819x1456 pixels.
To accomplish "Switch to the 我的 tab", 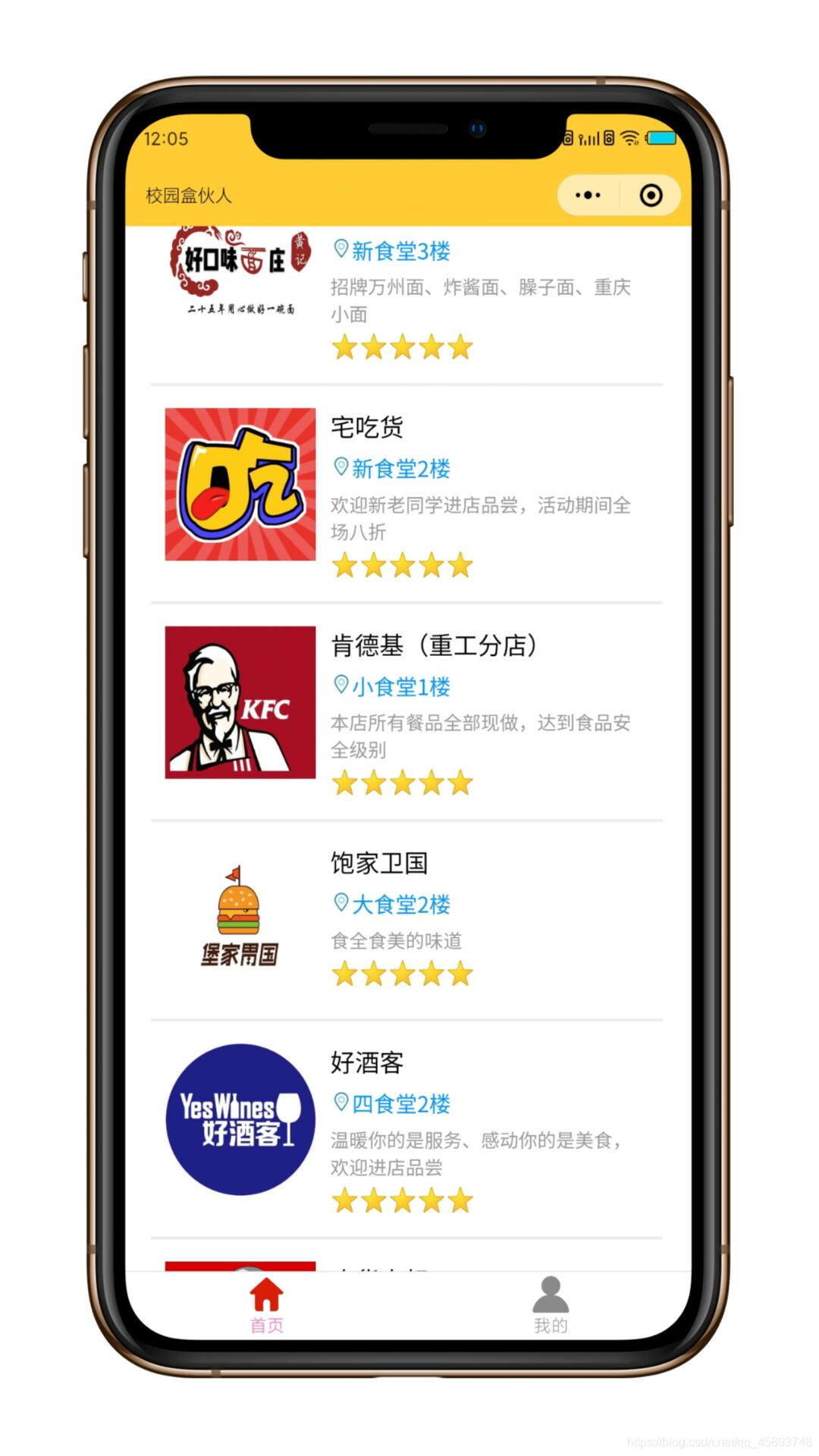I will point(551,1301).
